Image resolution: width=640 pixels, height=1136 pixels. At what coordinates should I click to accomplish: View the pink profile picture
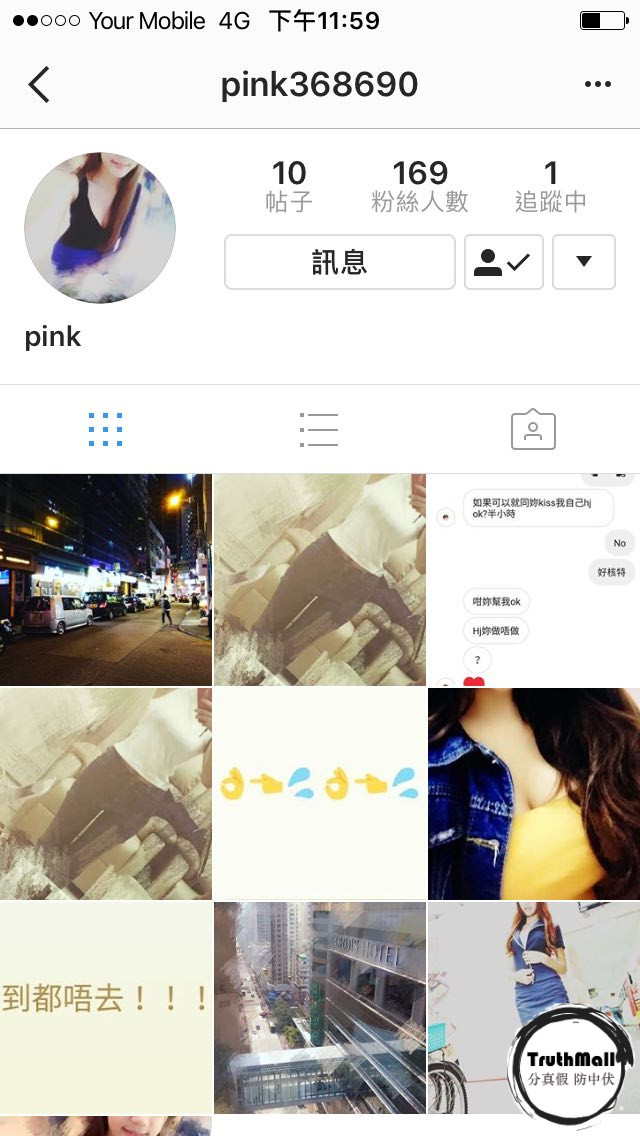[100, 228]
